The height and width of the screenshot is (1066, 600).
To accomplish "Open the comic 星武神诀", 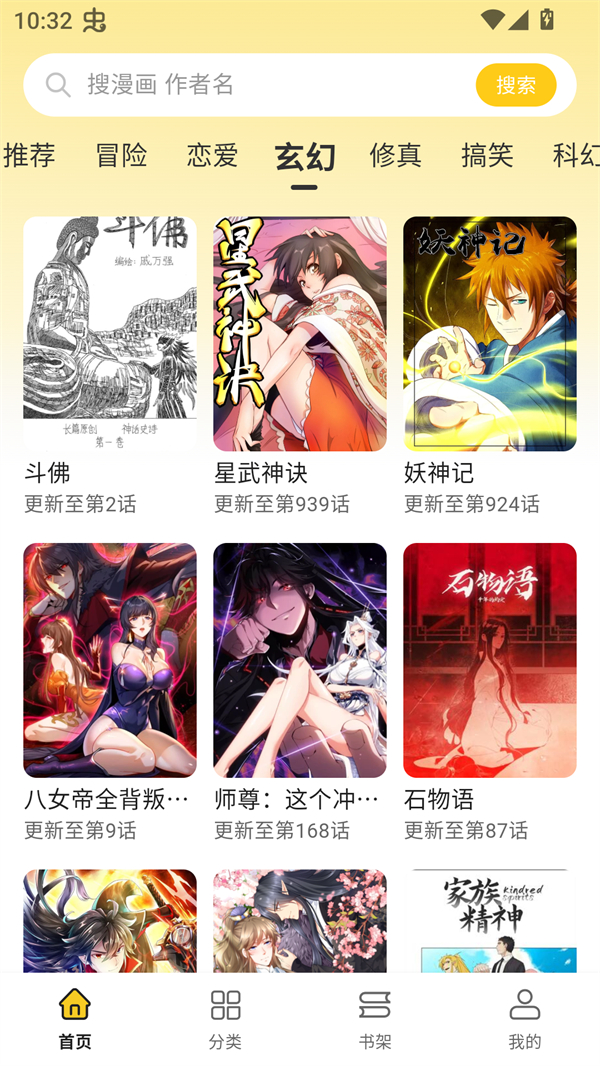I will 300,334.
